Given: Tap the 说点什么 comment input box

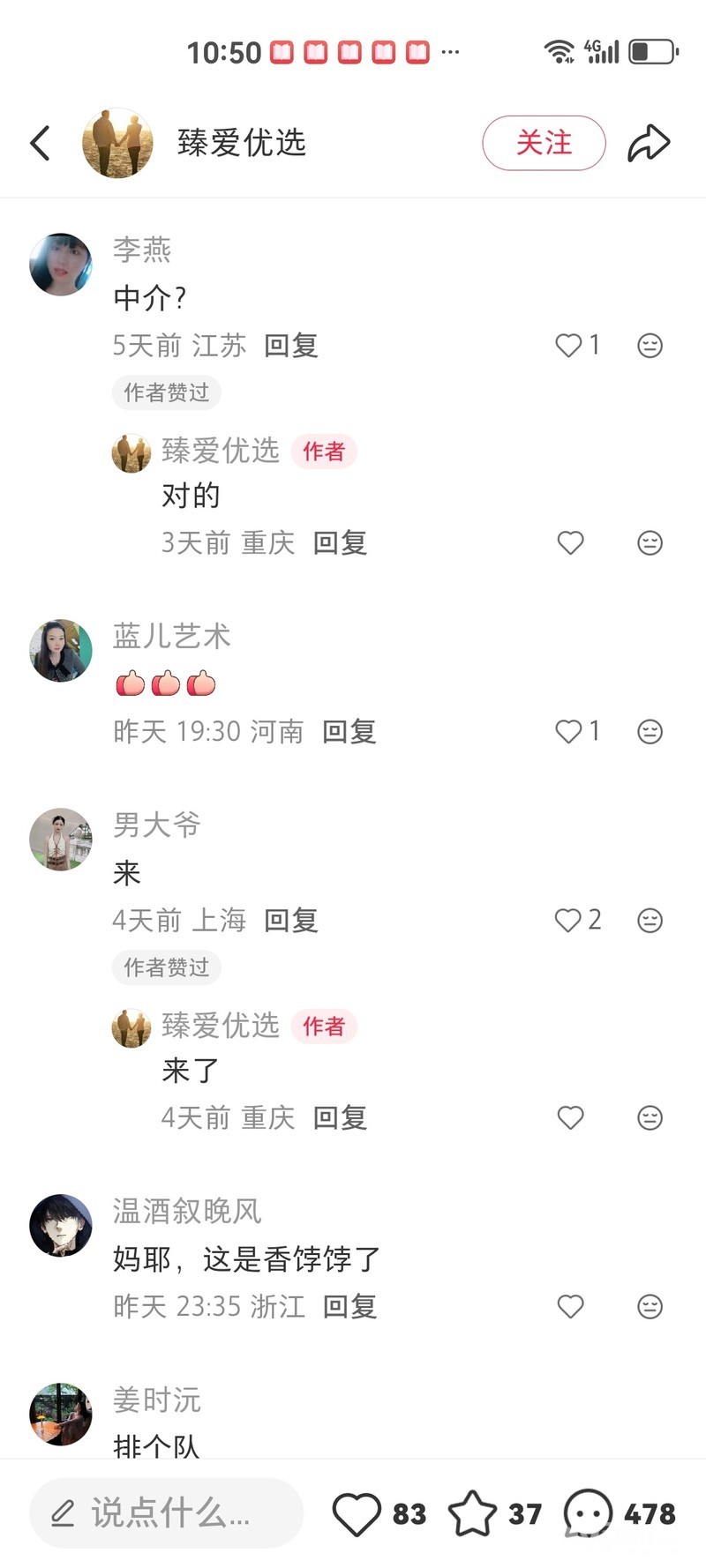Looking at the screenshot, I should click(166, 1513).
